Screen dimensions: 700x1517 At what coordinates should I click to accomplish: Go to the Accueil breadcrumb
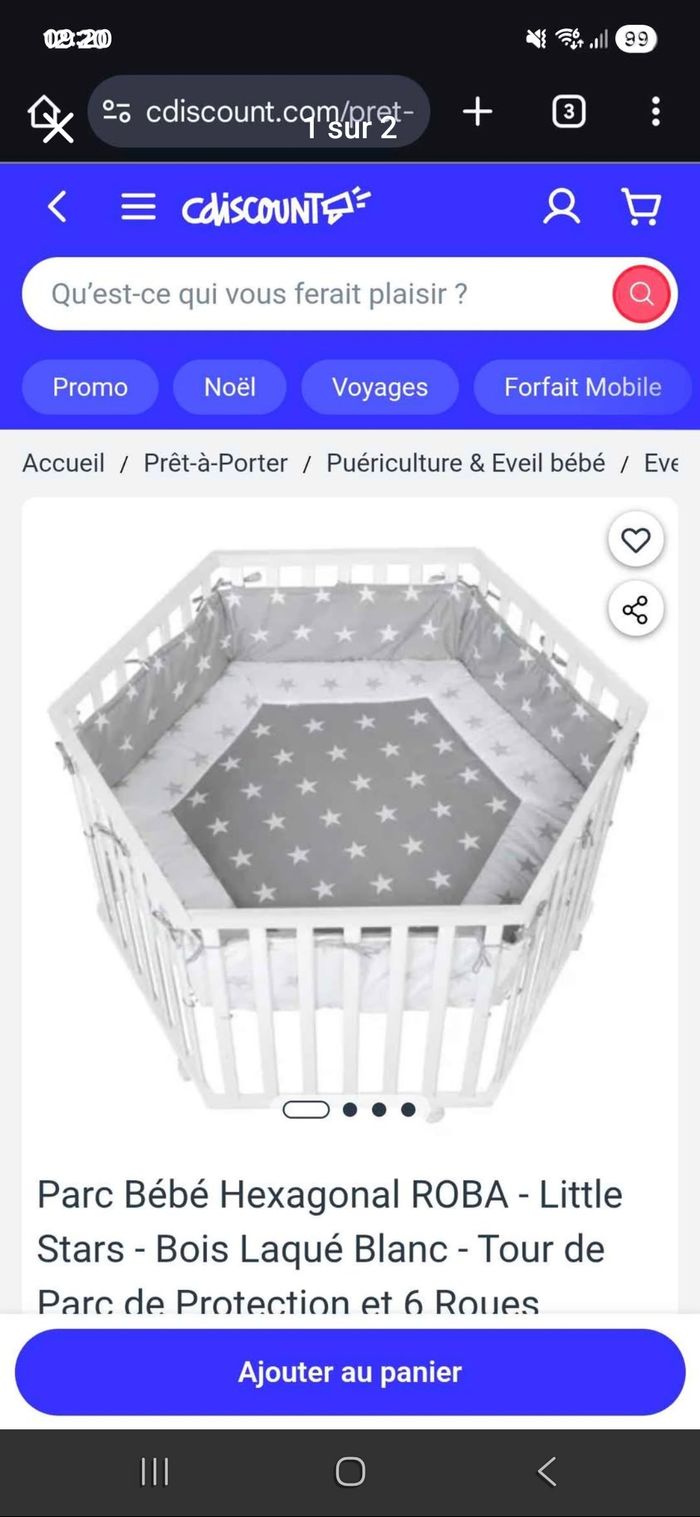click(63, 463)
